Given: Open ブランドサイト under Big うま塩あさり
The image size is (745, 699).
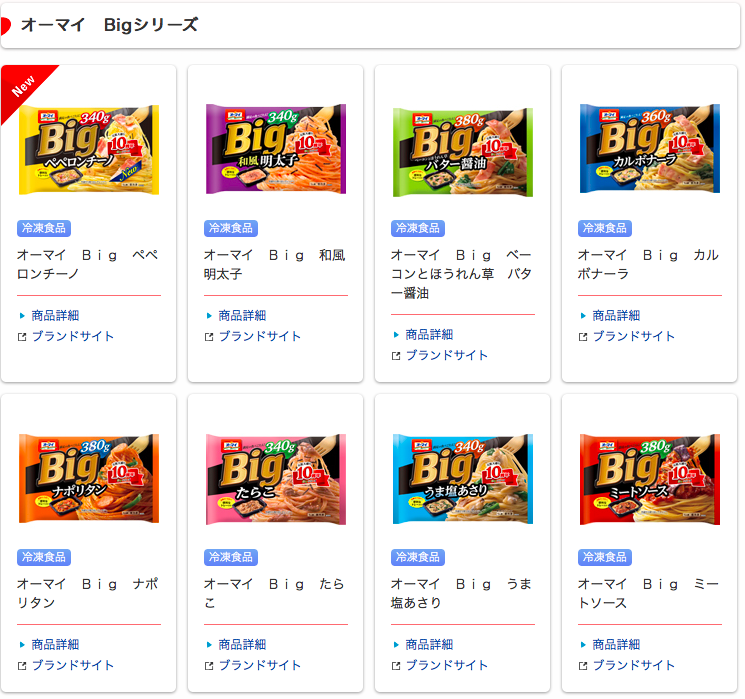Looking at the screenshot, I should (446, 665).
